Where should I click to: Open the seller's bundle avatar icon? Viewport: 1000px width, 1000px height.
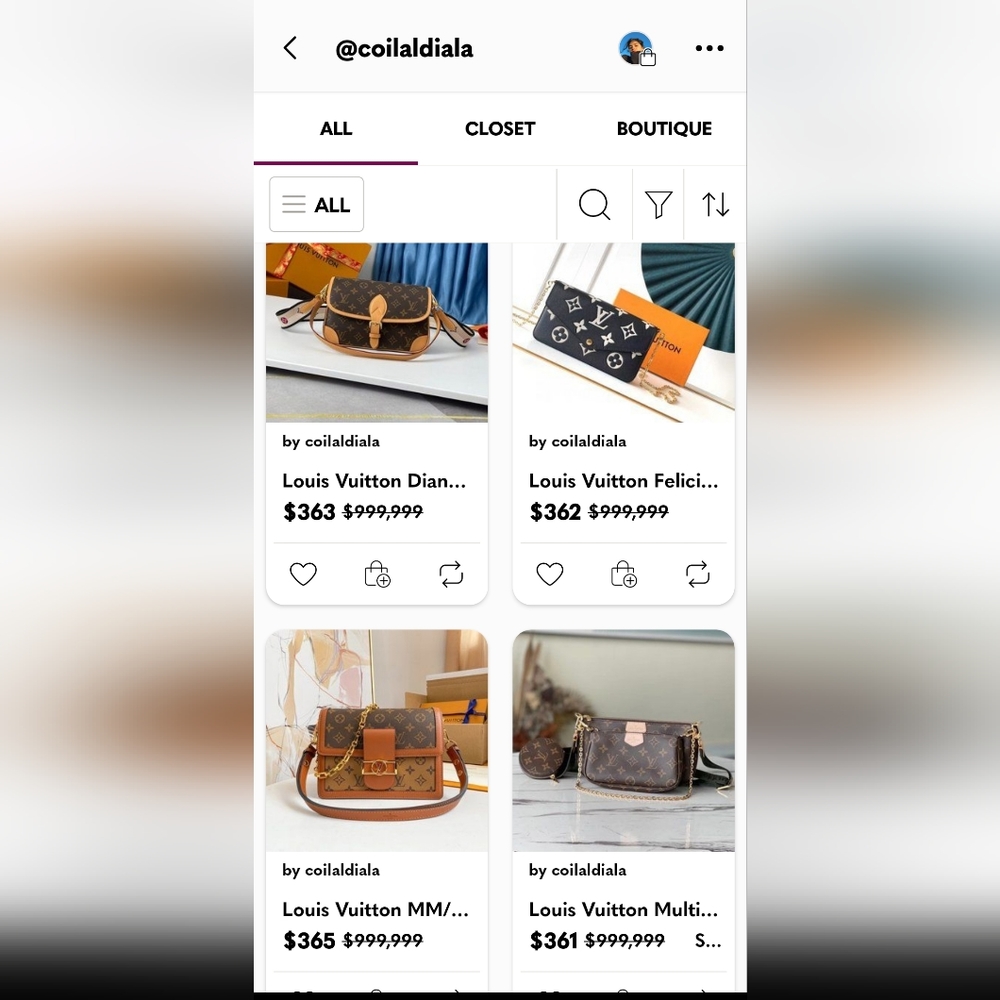636,48
